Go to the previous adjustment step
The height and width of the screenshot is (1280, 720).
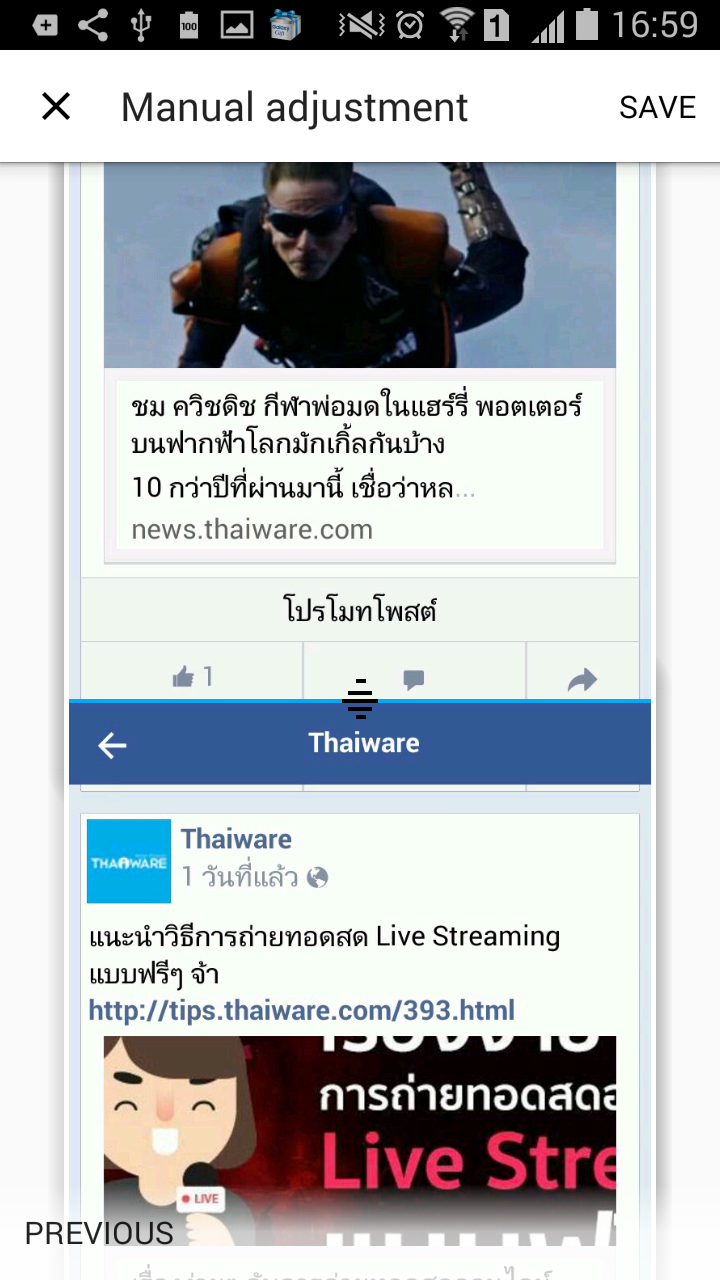99,1233
